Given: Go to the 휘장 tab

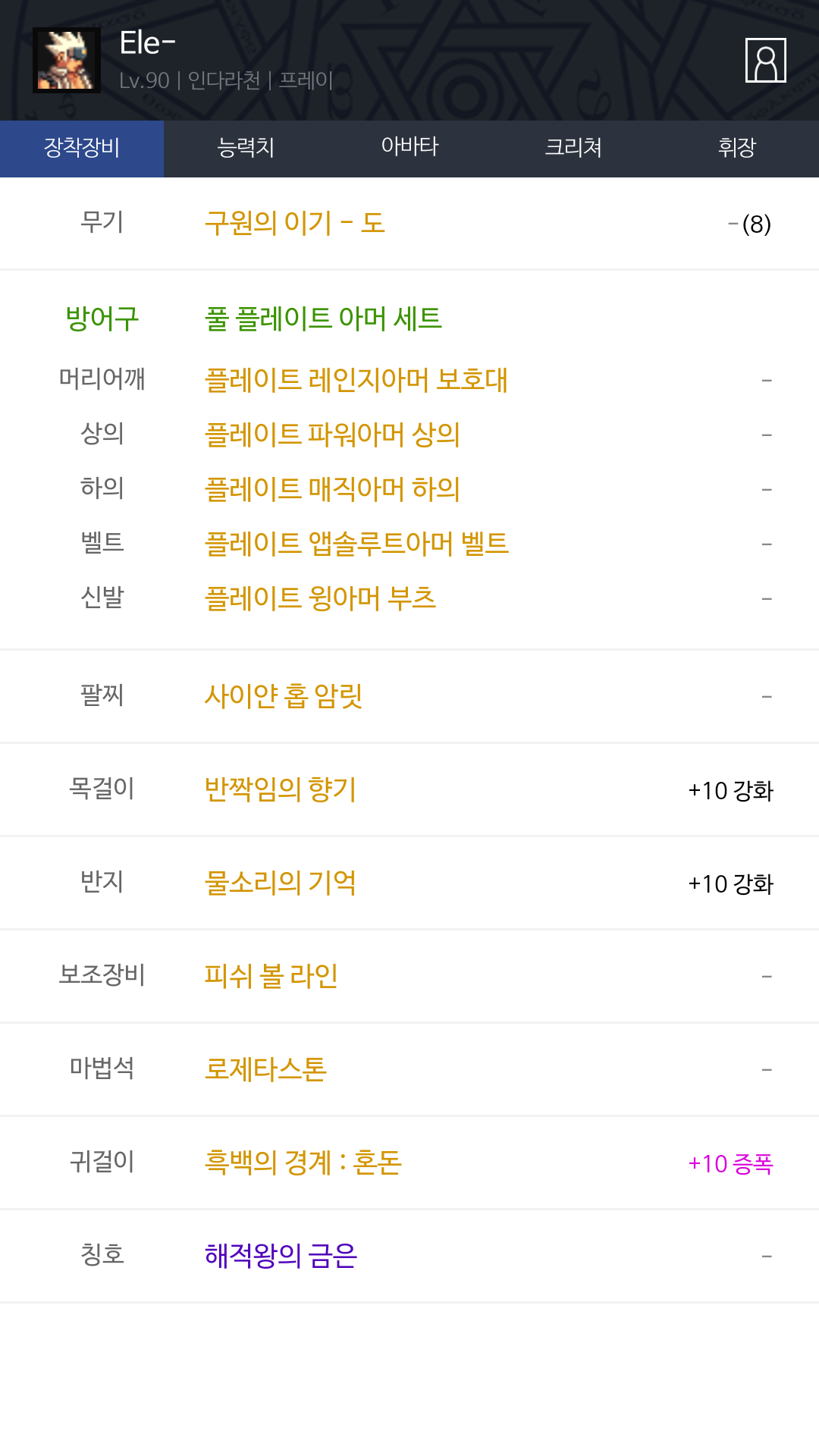Looking at the screenshot, I should pos(737,148).
